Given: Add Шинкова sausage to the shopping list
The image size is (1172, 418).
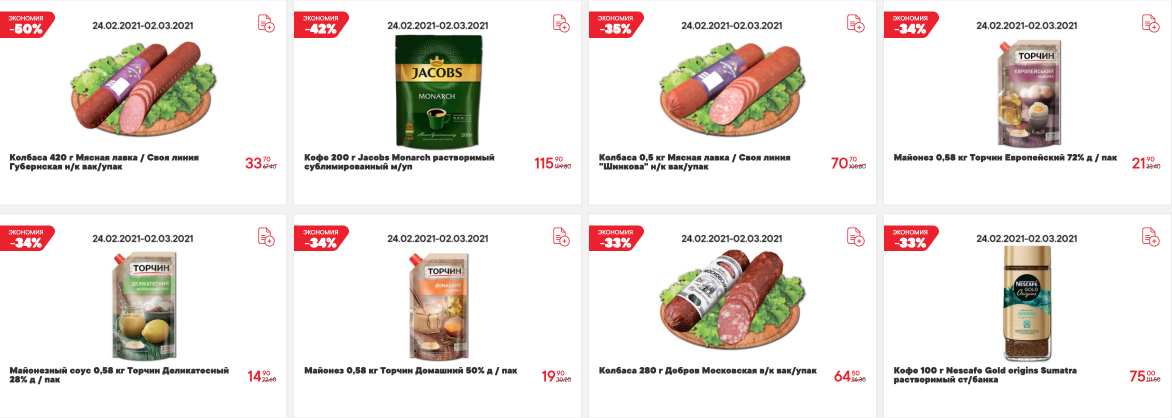Looking at the screenshot, I should (x=855, y=23).
